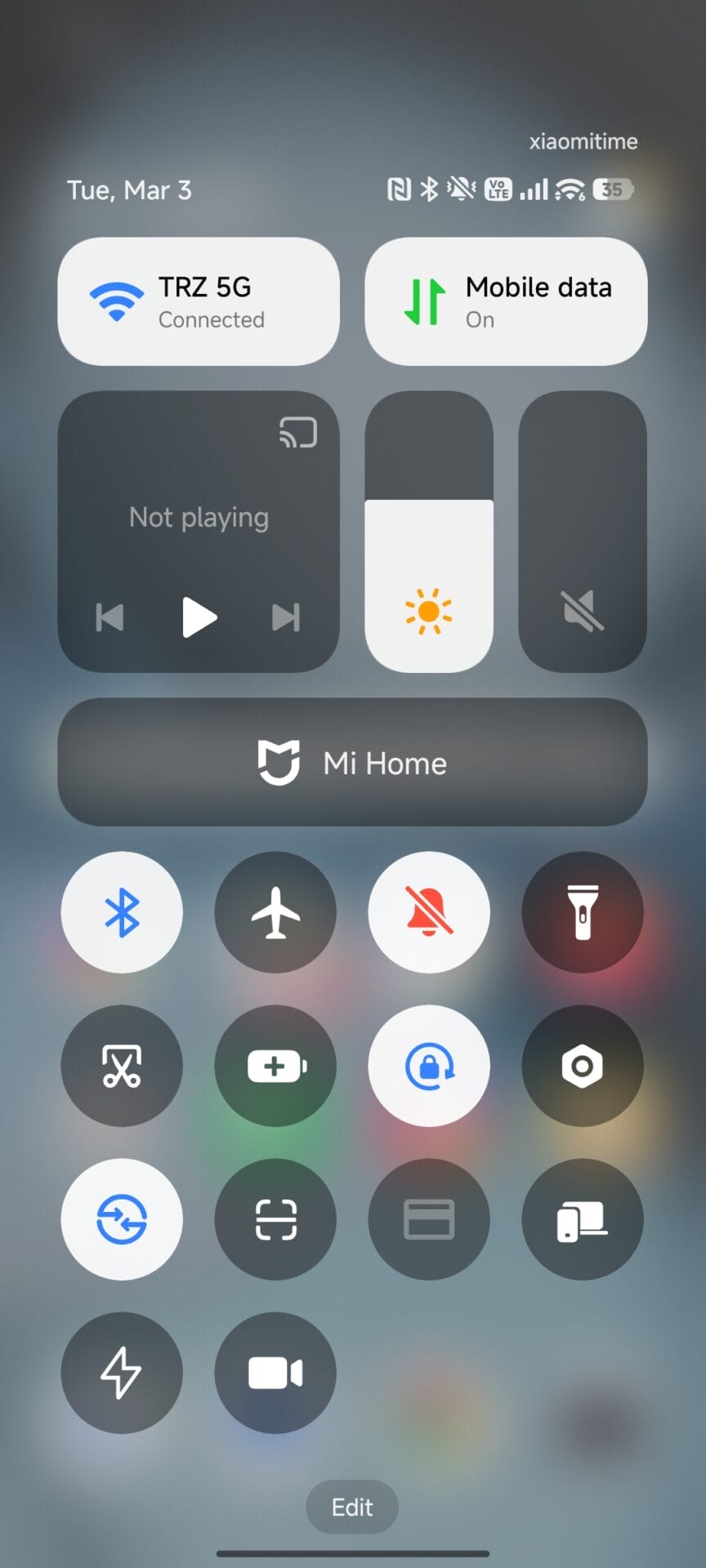
Task: Play media in the player card
Action: pos(199,617)
